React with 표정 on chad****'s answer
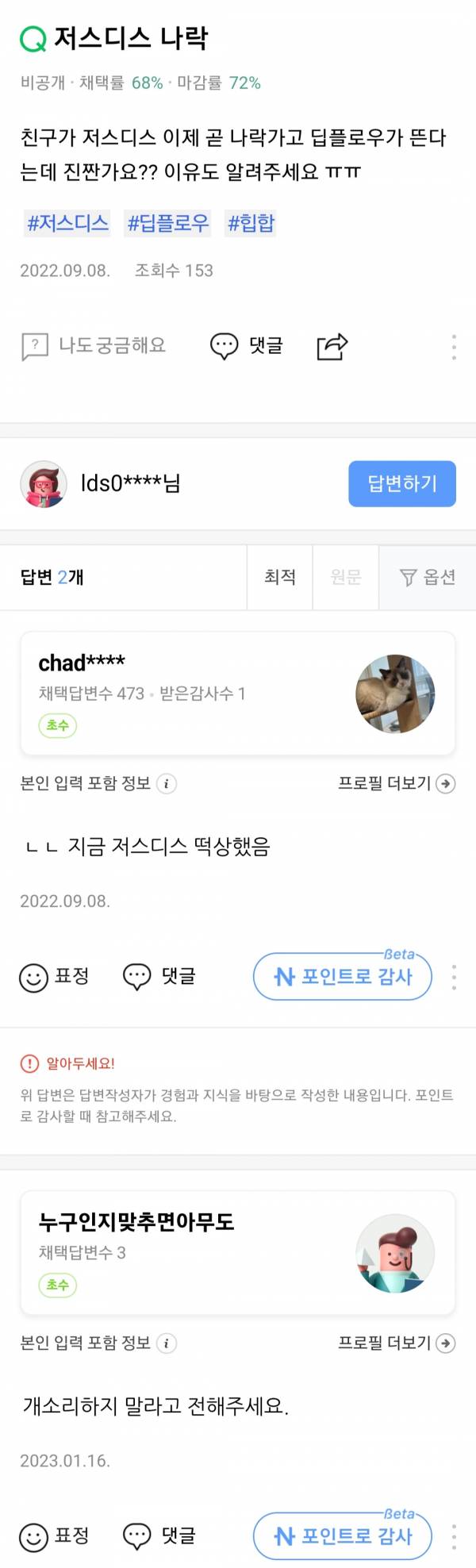Viewport: 476px width, 1568px height. coord(54,977)
